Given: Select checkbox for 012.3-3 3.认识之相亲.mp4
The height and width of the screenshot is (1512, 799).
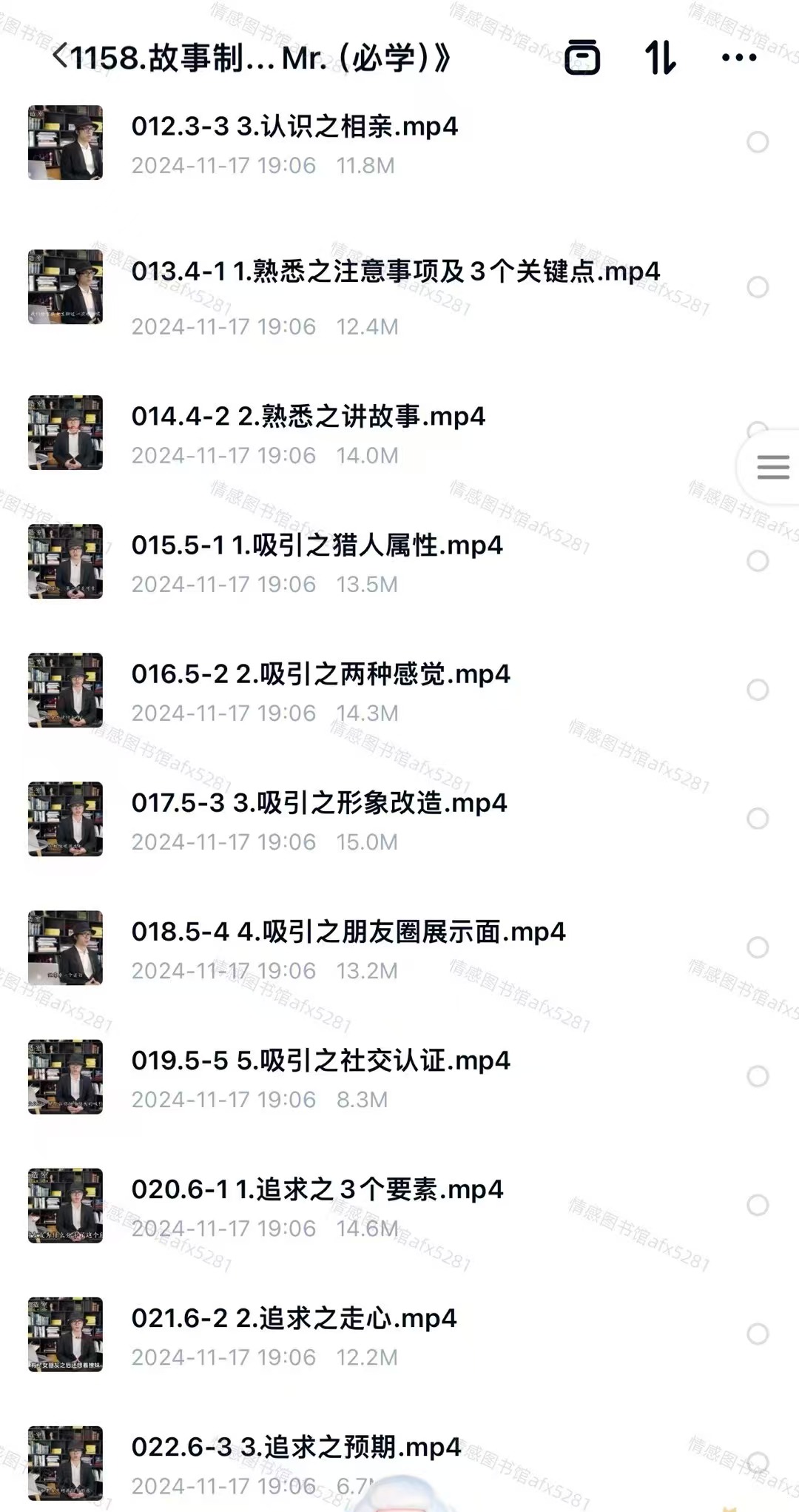Looking at the screenshot, I should [757, 142].
